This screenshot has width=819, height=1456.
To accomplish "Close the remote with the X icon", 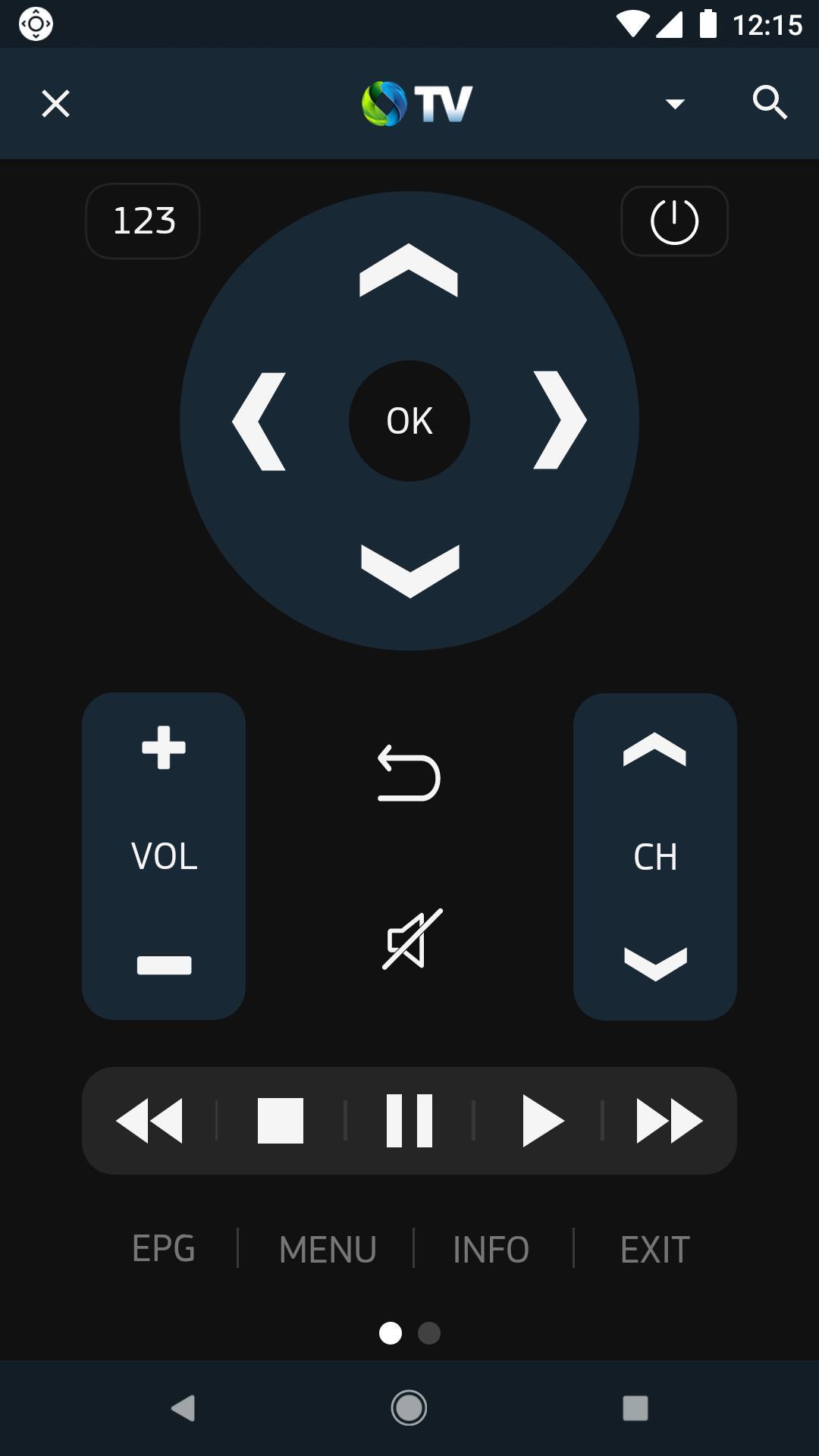I will tap(55, 104).
